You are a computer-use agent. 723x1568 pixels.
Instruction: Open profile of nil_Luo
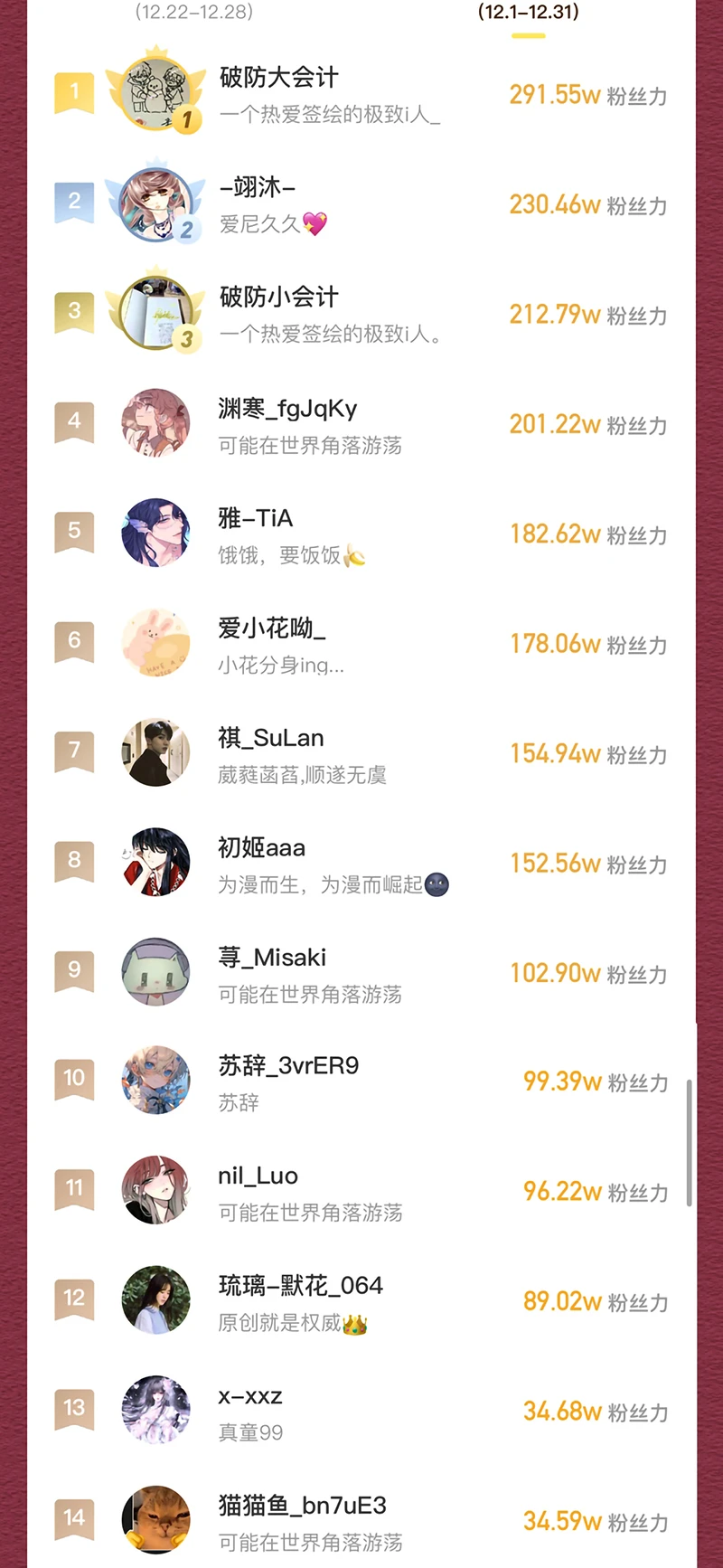click(x=259, y=1176)
